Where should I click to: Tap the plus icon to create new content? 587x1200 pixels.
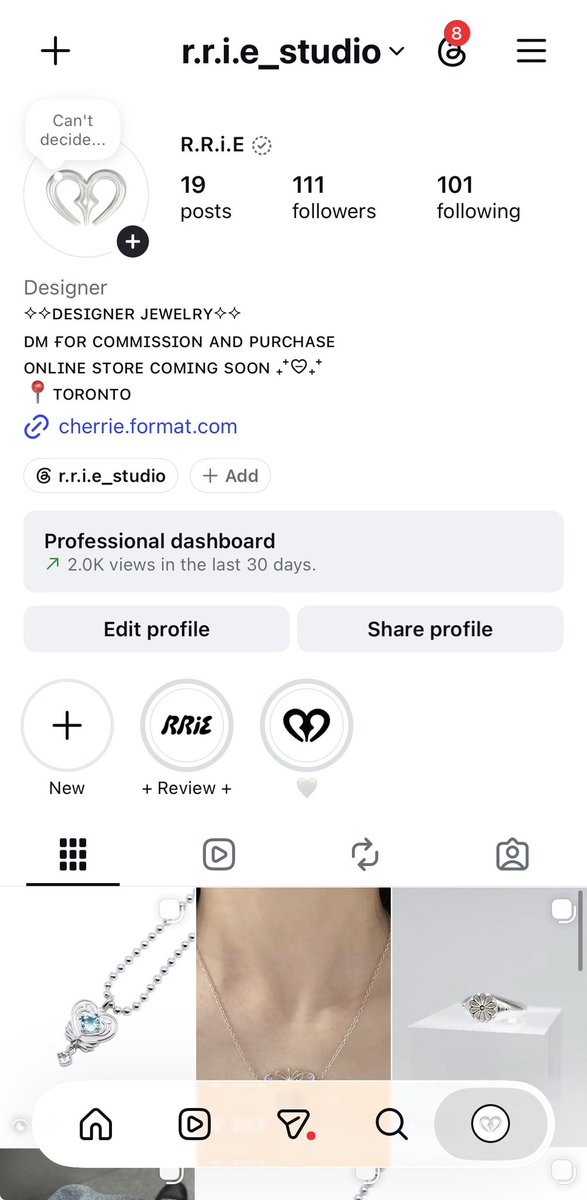[55, 51]
